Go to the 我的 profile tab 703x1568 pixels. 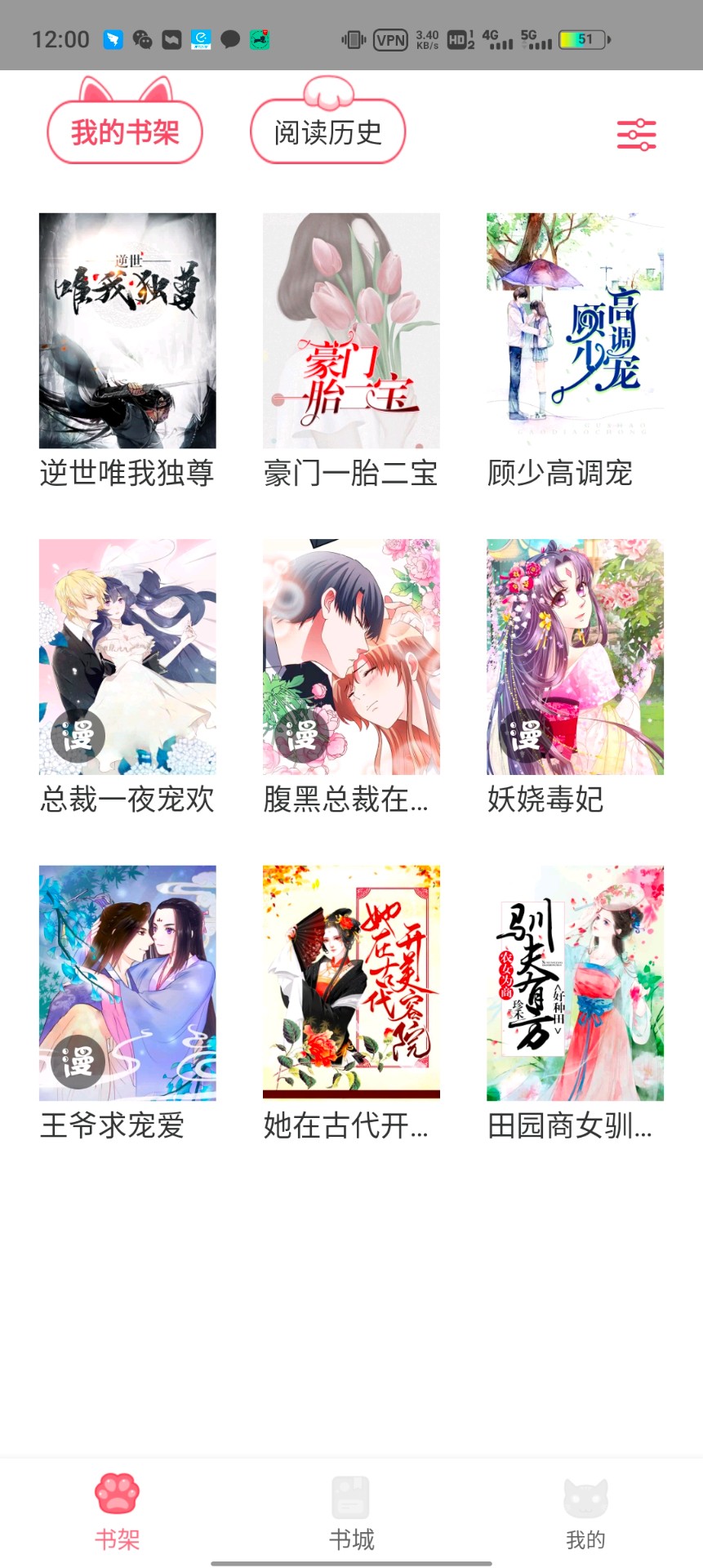click(585, 1512)
